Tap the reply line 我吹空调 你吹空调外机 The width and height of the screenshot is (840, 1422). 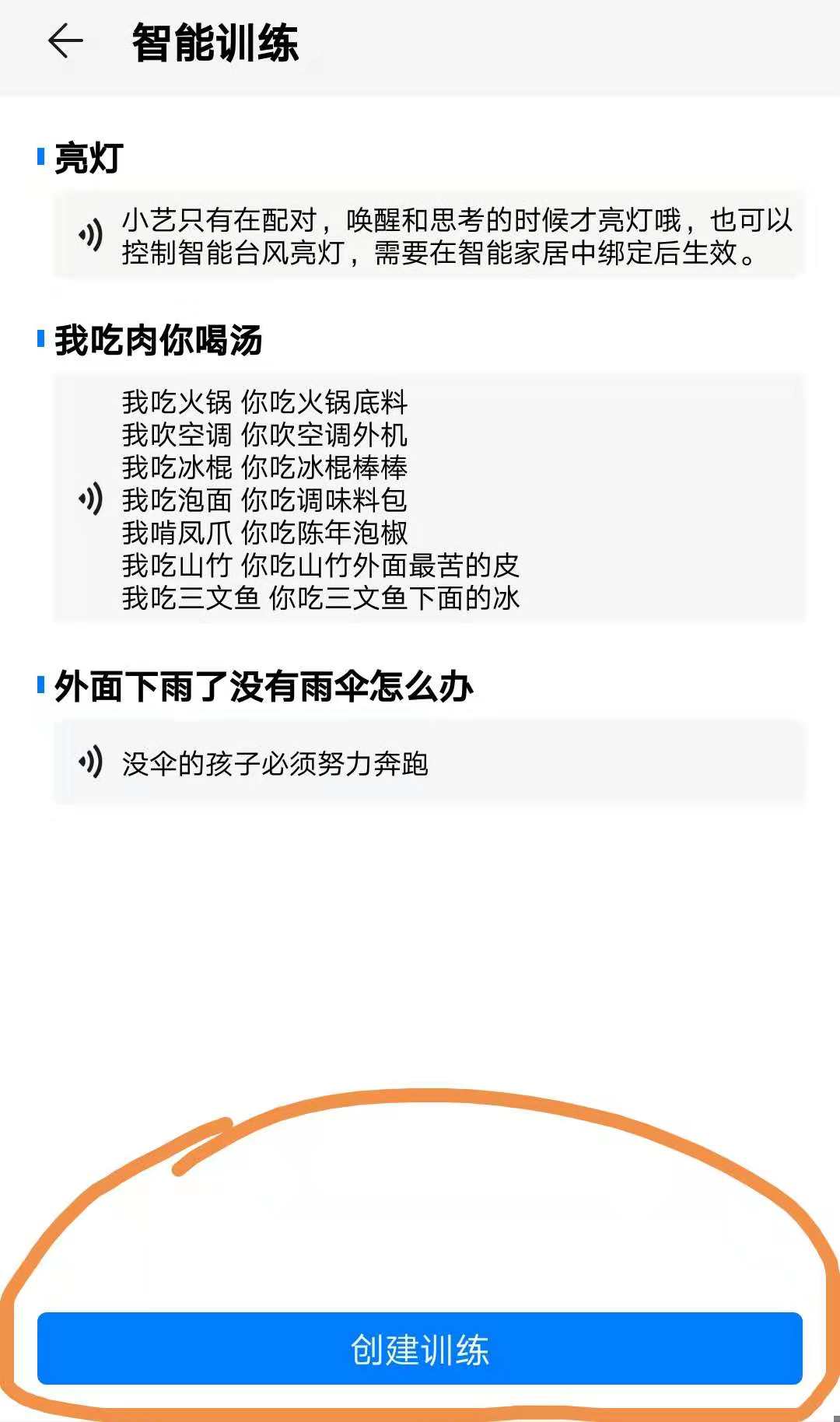(x=268, y=436)
